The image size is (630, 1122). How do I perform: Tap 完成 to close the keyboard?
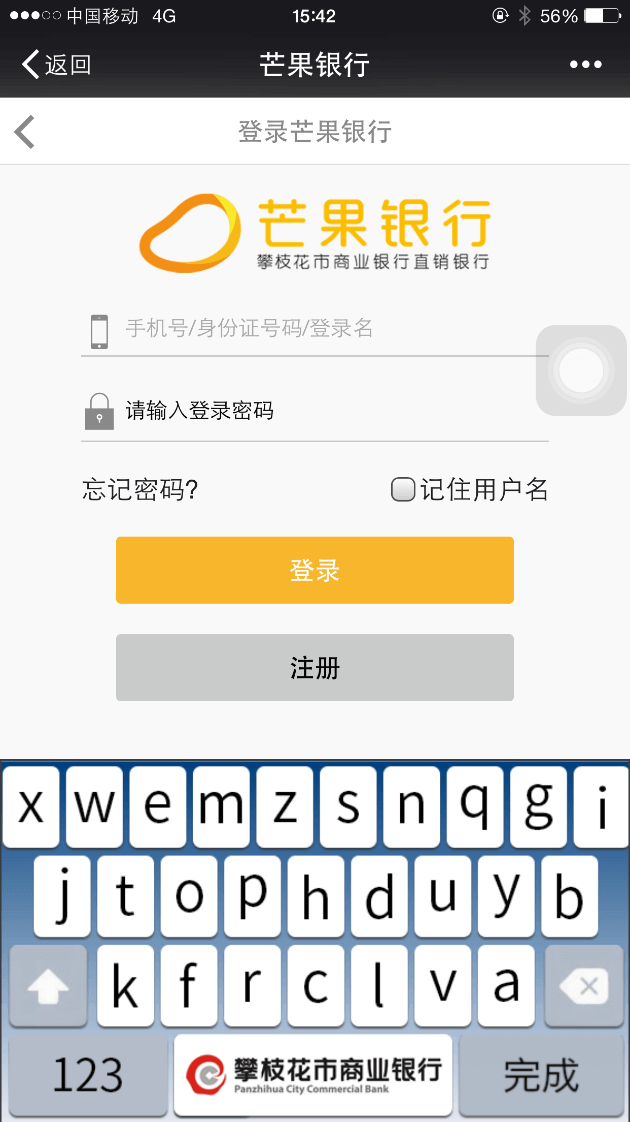[x=541, y=1076]
